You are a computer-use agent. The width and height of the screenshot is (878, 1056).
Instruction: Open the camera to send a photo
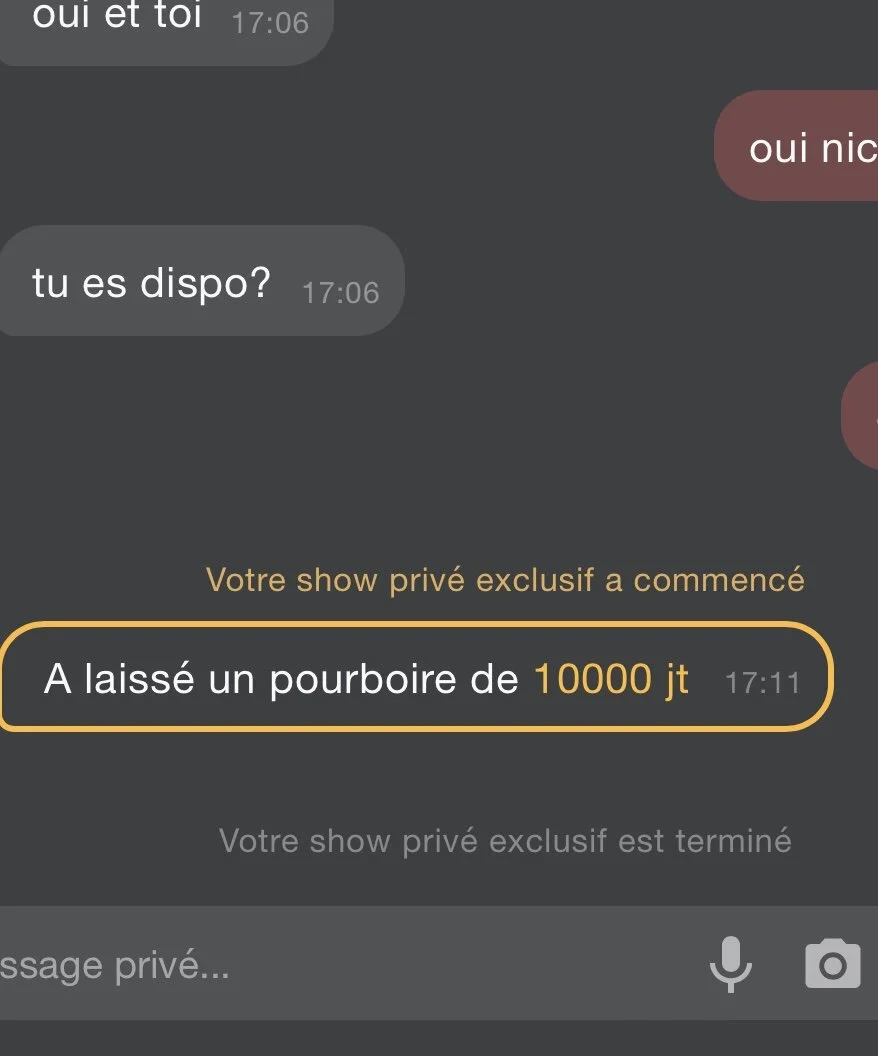click(832, 965)
